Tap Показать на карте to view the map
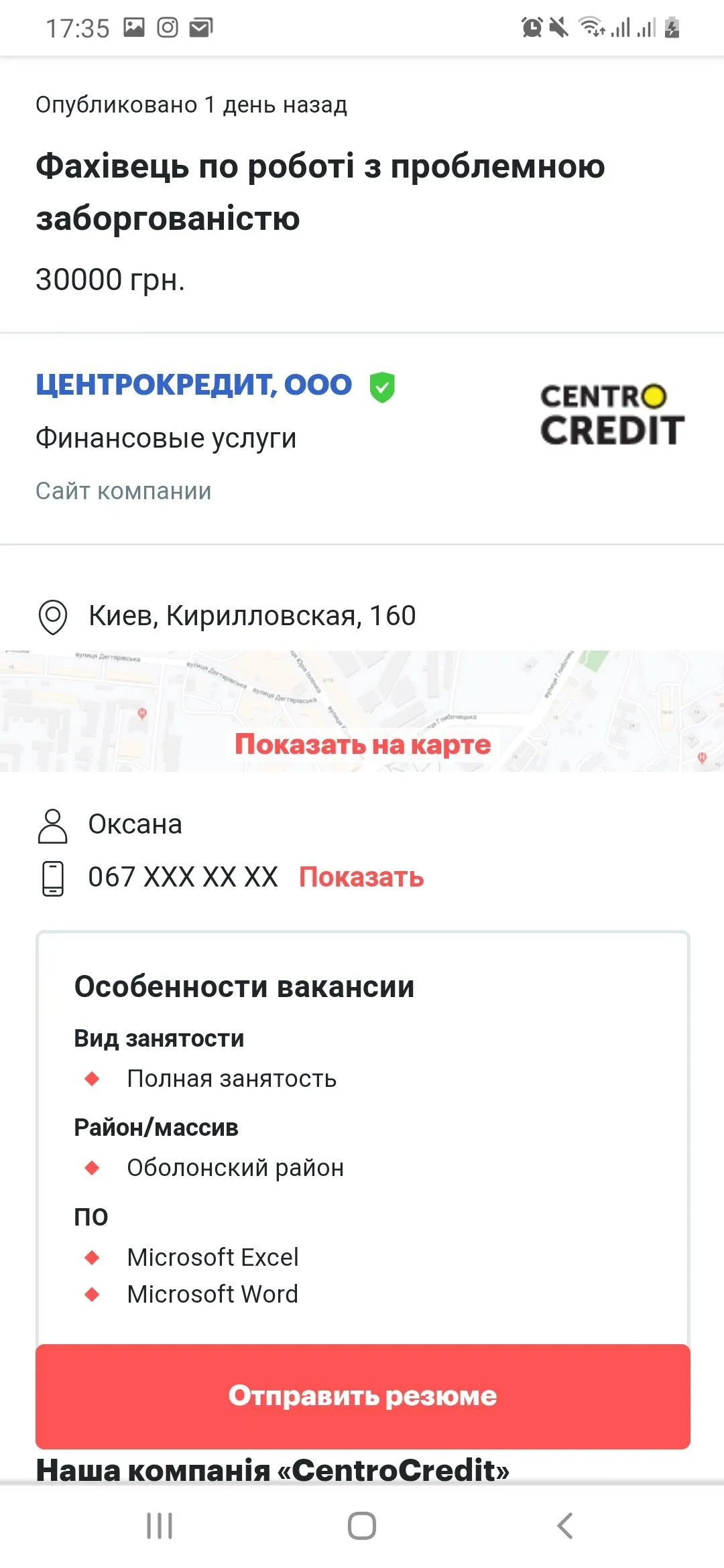Viewport: 724px width, 1568px height. [x=362, y=744]
